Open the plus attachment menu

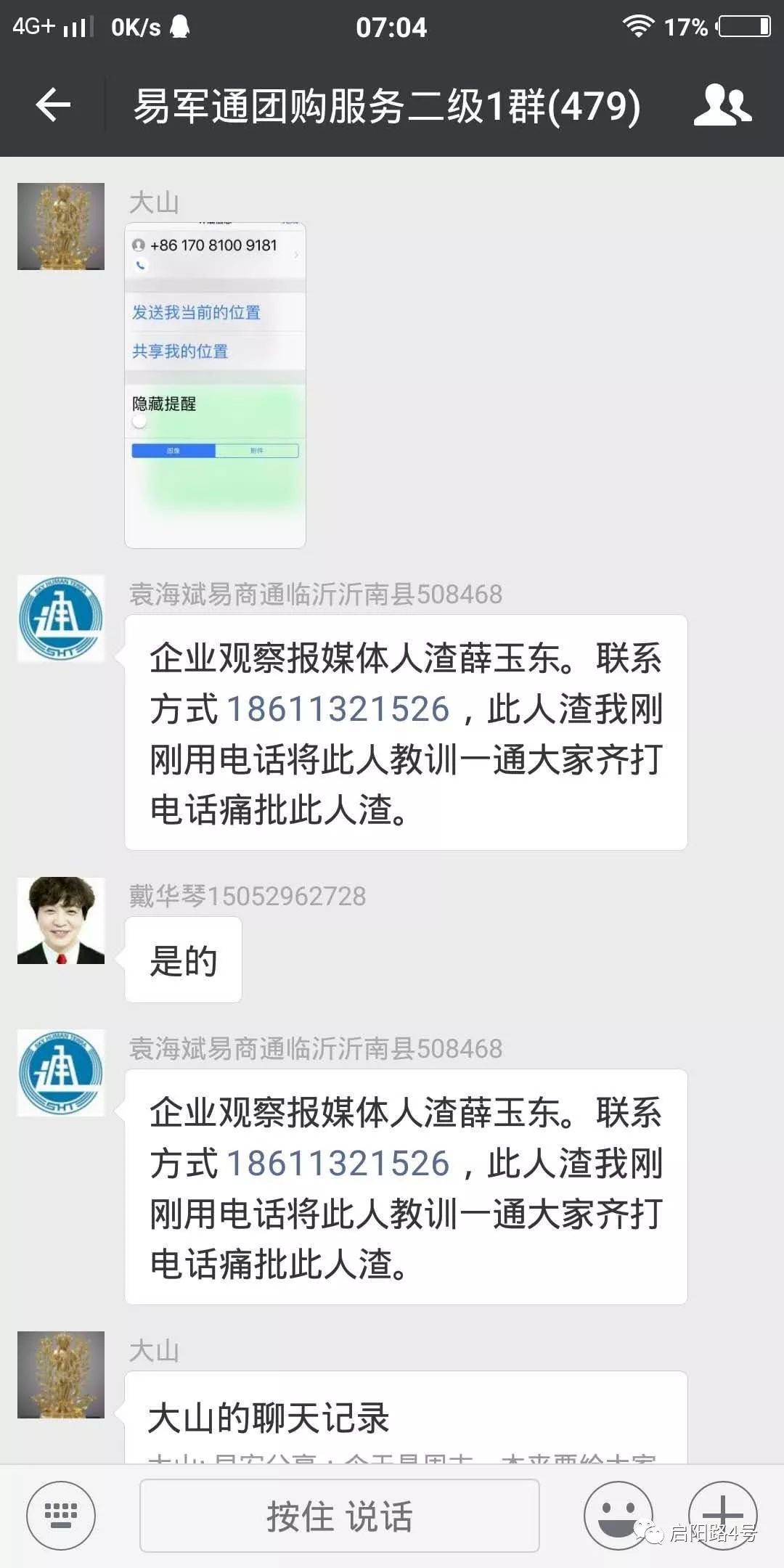722,1515
